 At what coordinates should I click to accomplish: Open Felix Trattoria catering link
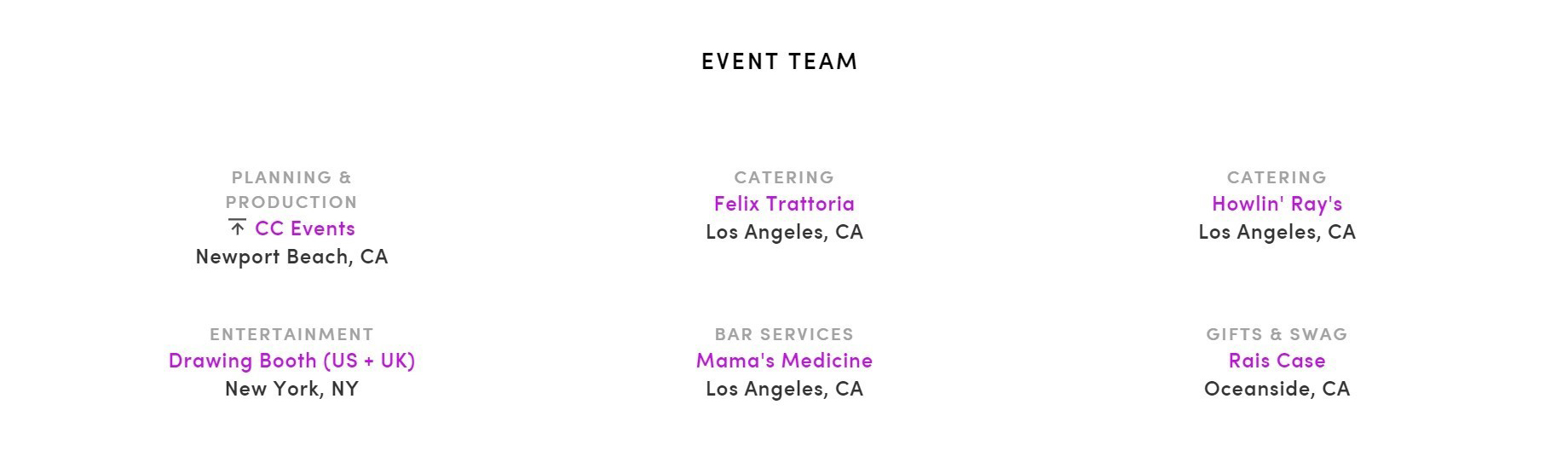coord(783,204)
